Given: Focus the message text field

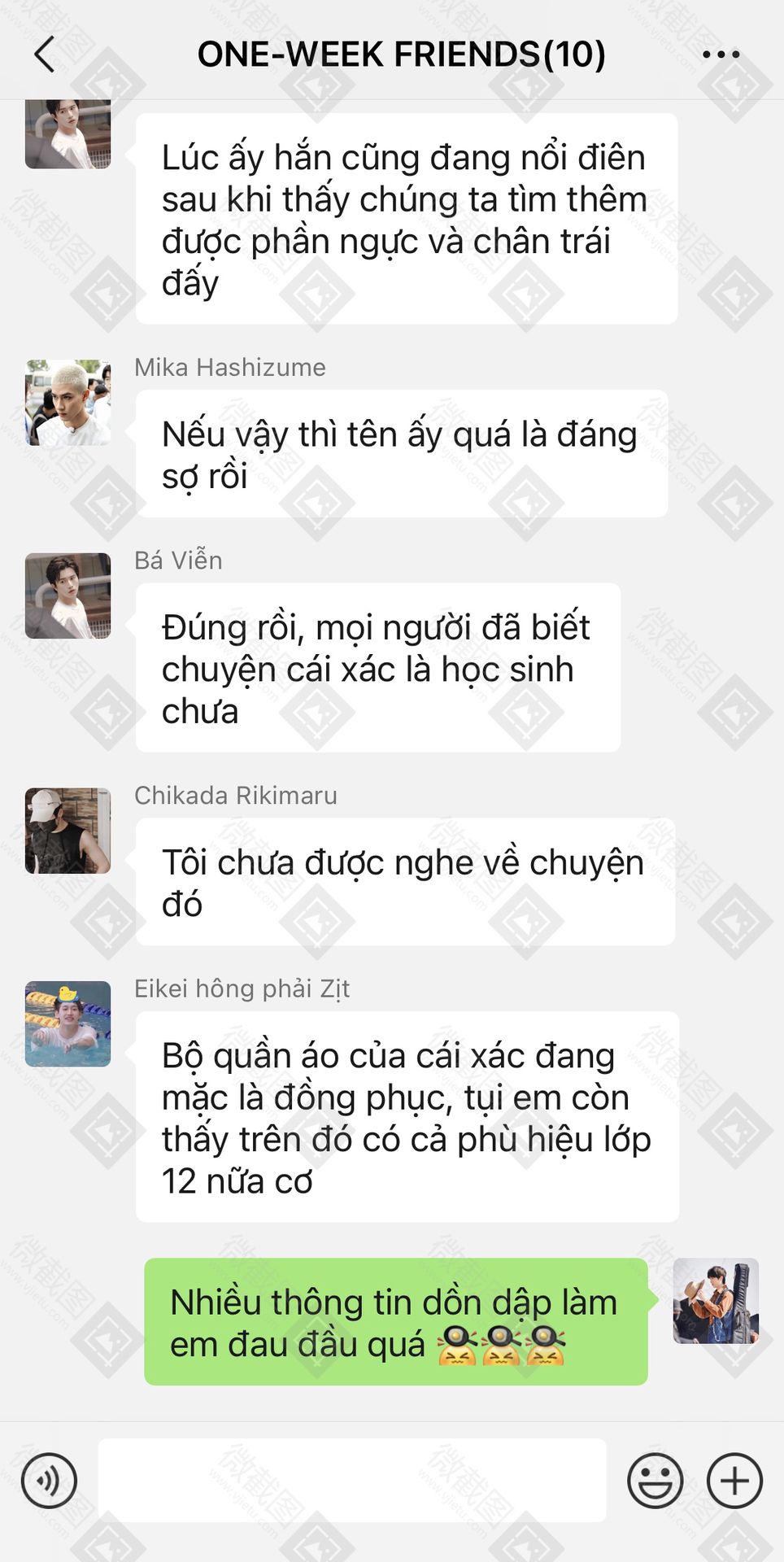Looking at the screenshot, I should 351,1481.
